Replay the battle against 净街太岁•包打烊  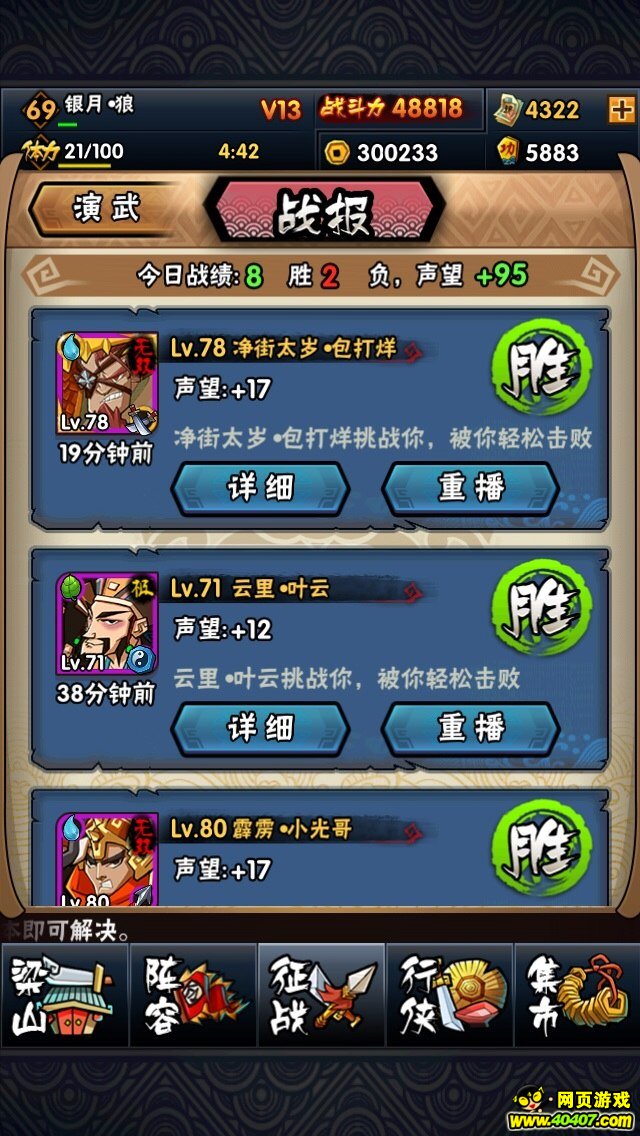[x=470, y=488]
